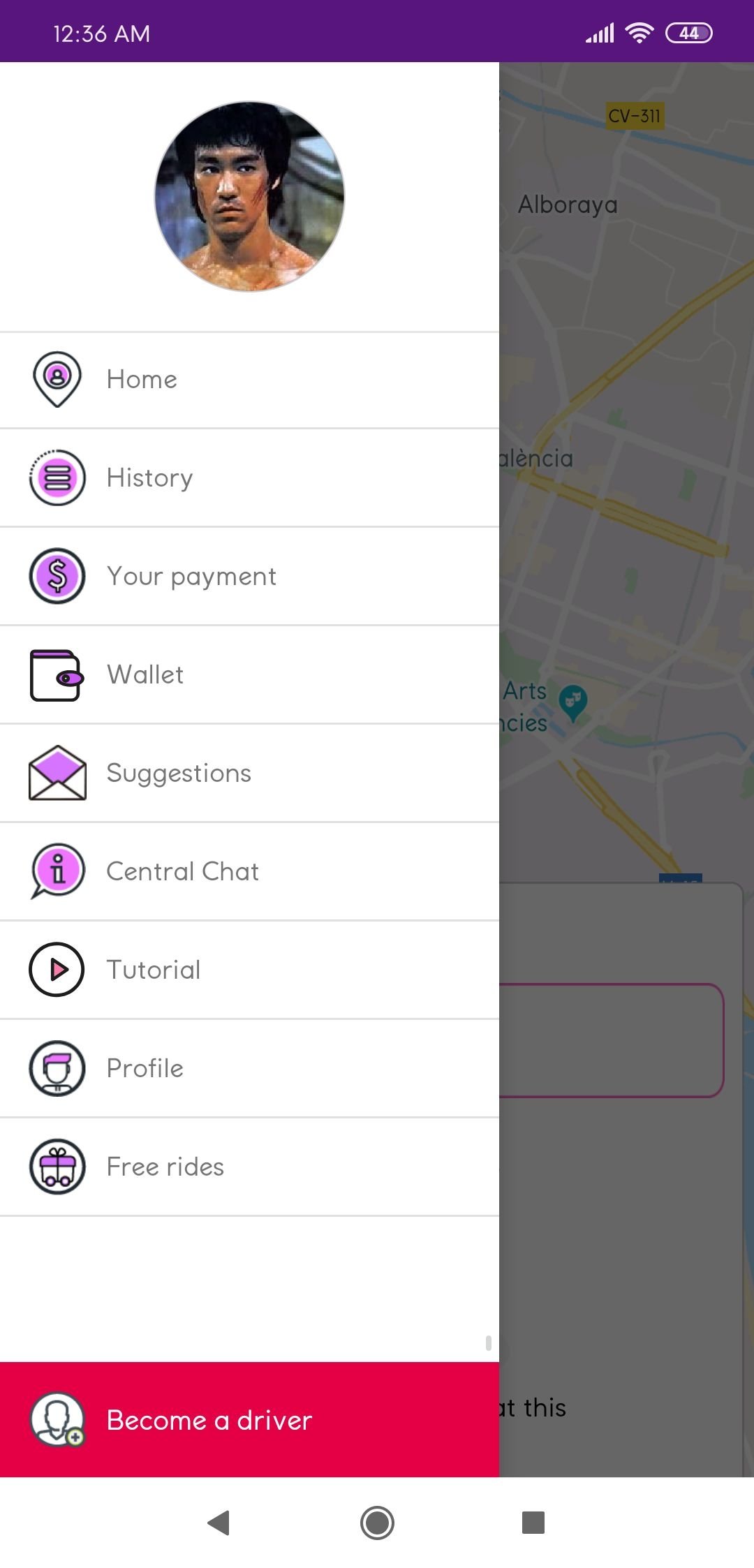
Task: Tap system home button
Action: point(377,1523)
